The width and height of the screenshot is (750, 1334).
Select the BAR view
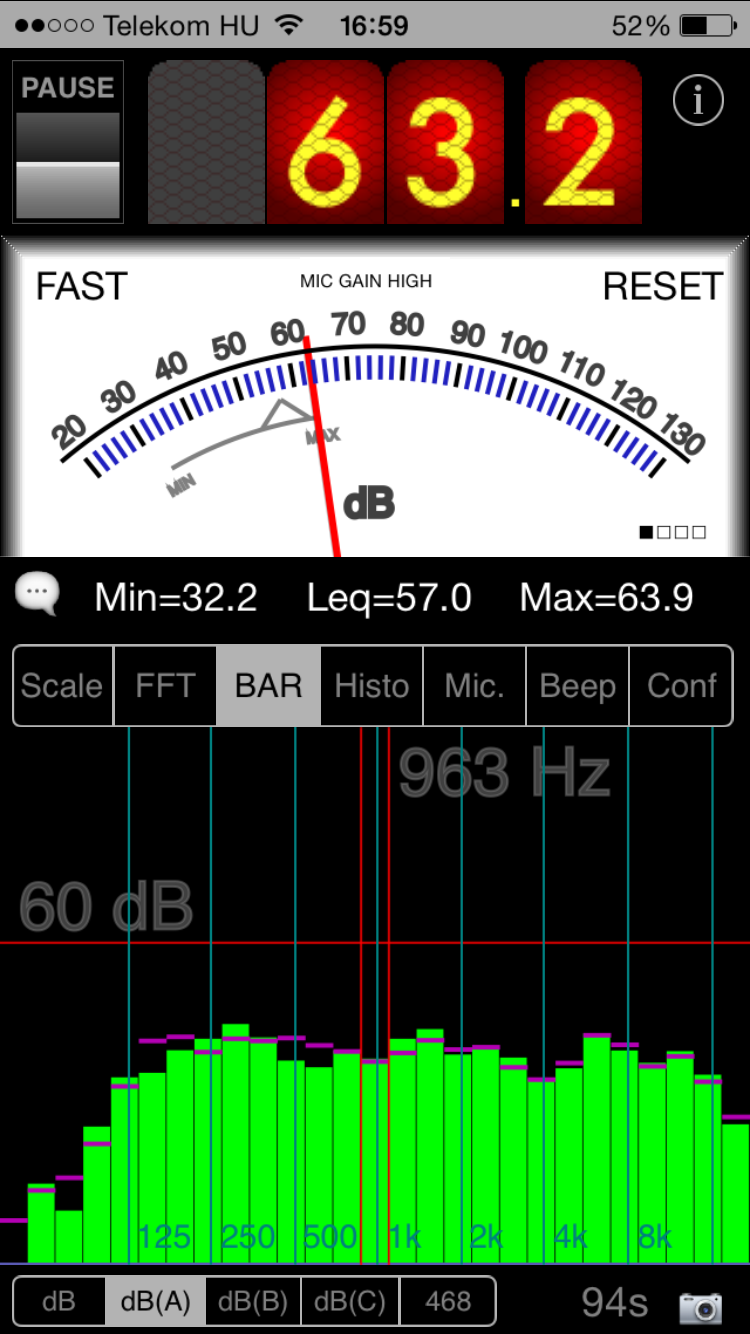coord(269,686)
